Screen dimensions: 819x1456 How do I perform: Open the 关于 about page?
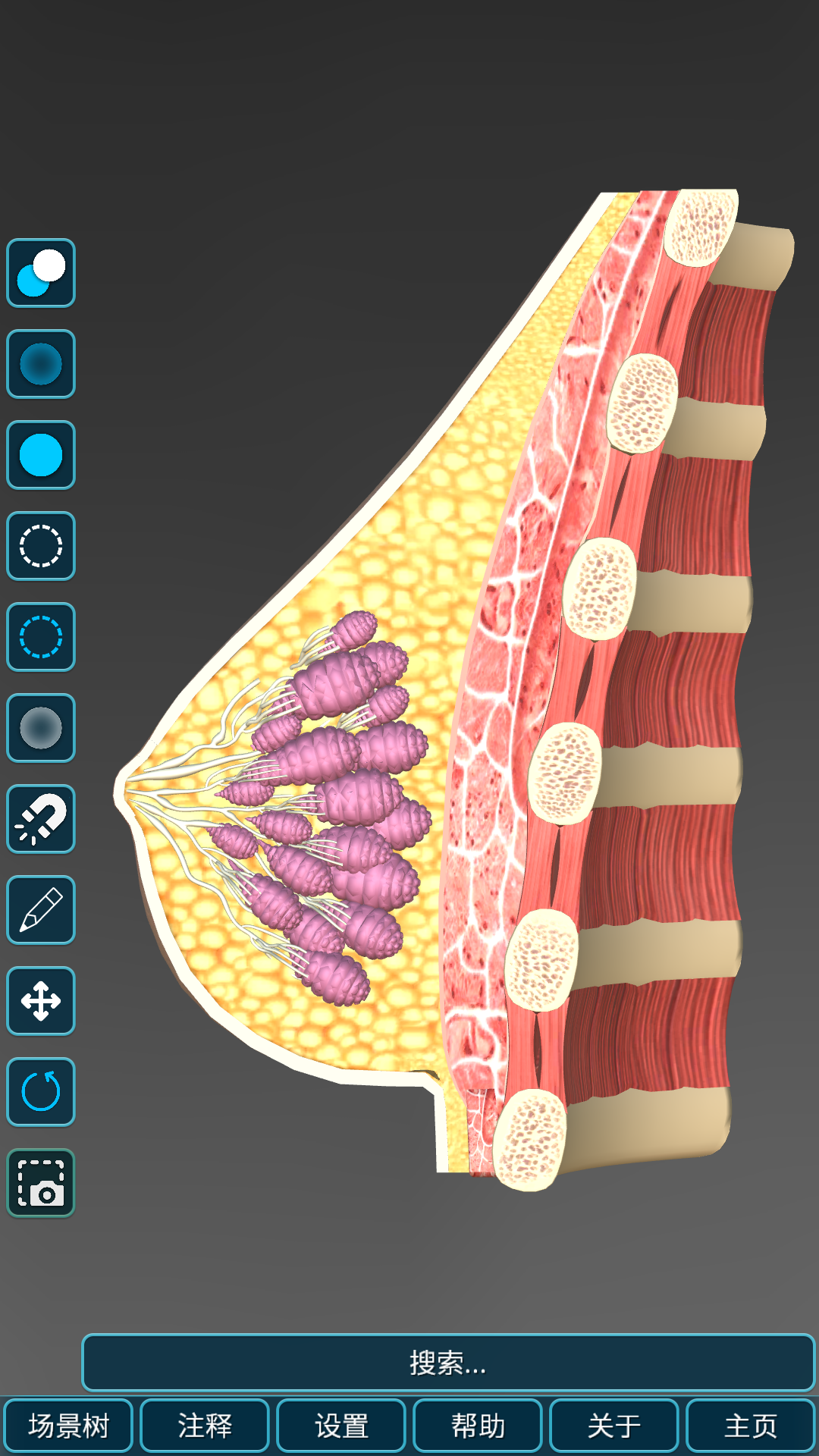[614, 1426]
